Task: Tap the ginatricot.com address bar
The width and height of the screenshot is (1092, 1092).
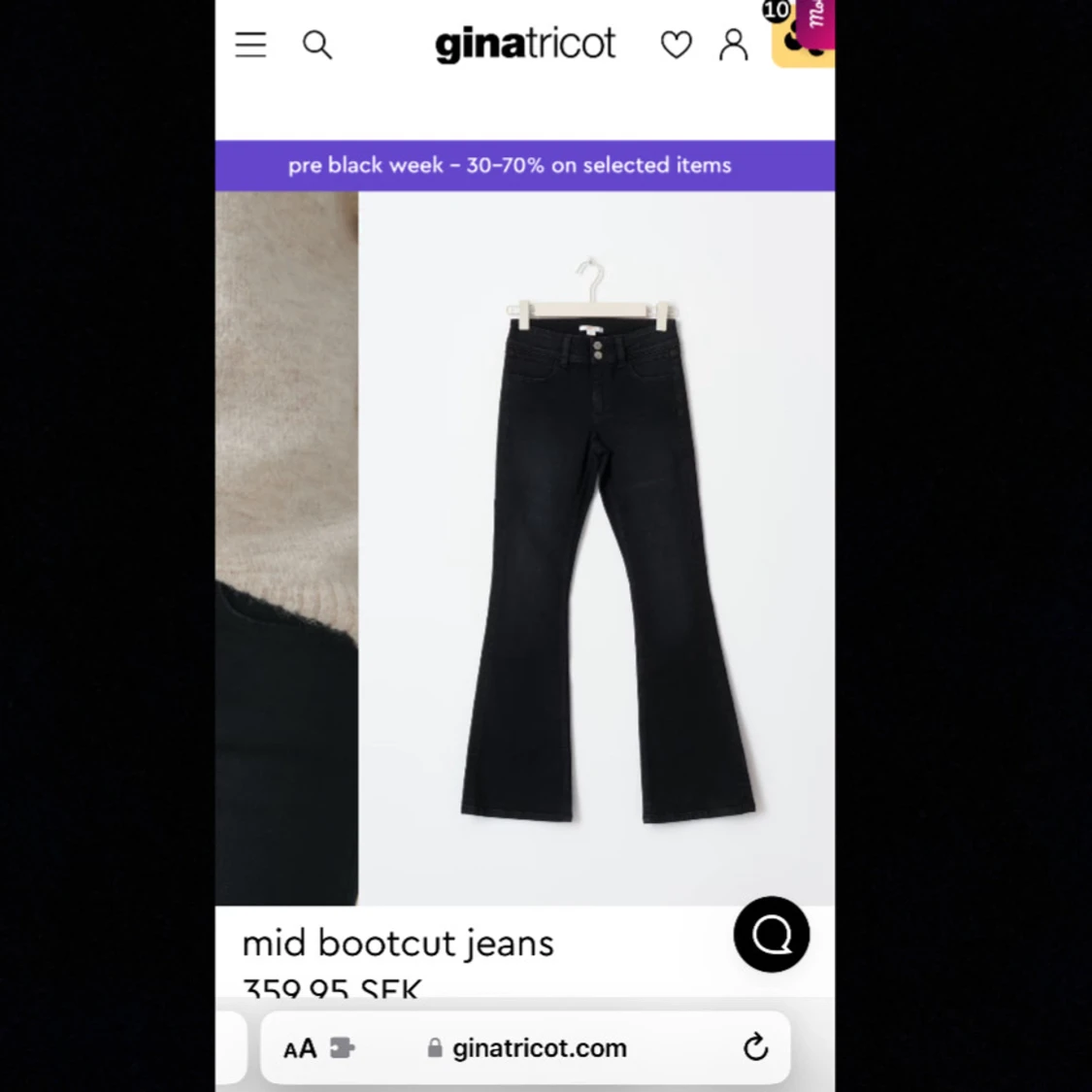Action: 526,1047
